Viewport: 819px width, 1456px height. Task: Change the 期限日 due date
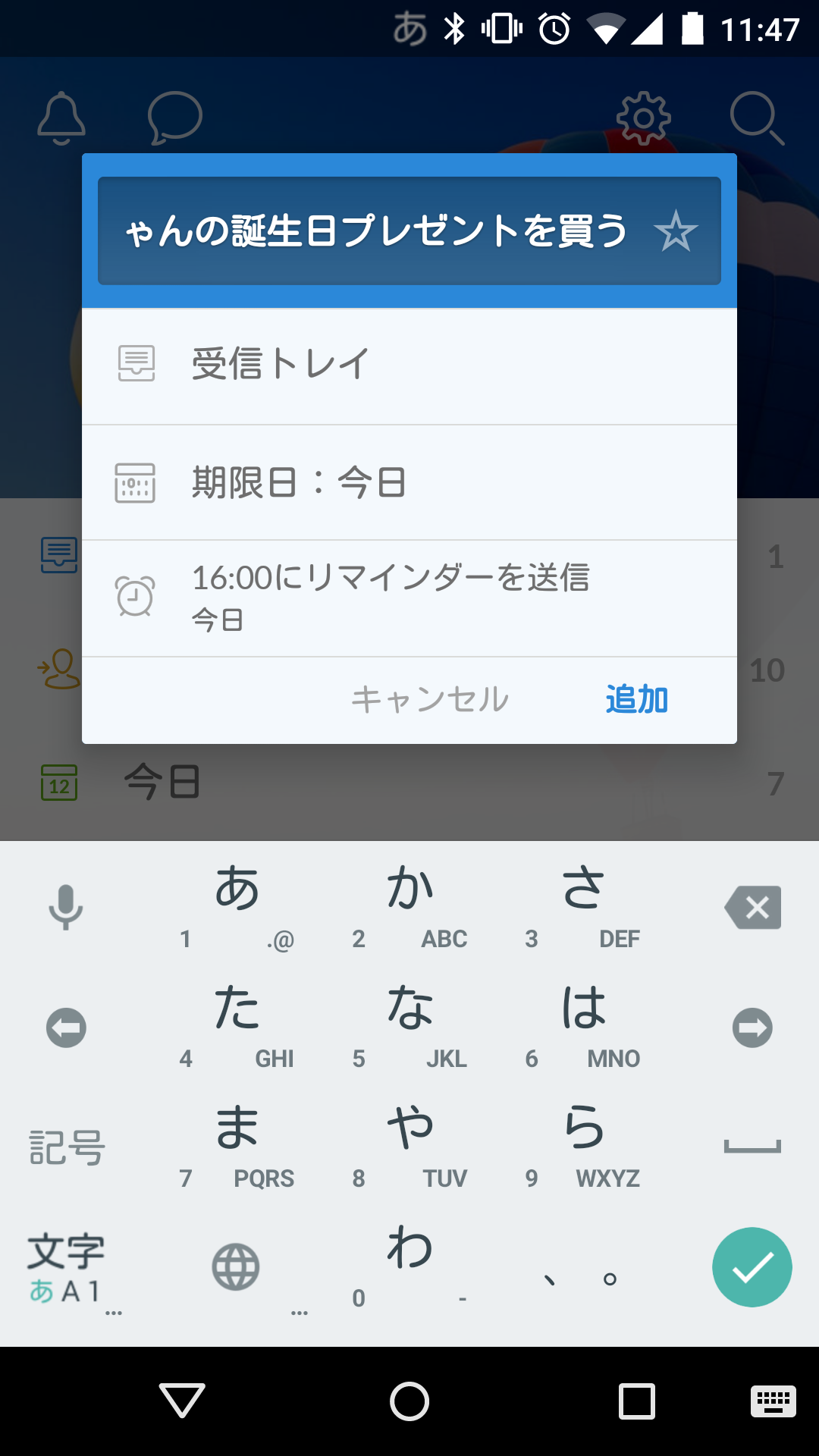[x=409, y=482]
